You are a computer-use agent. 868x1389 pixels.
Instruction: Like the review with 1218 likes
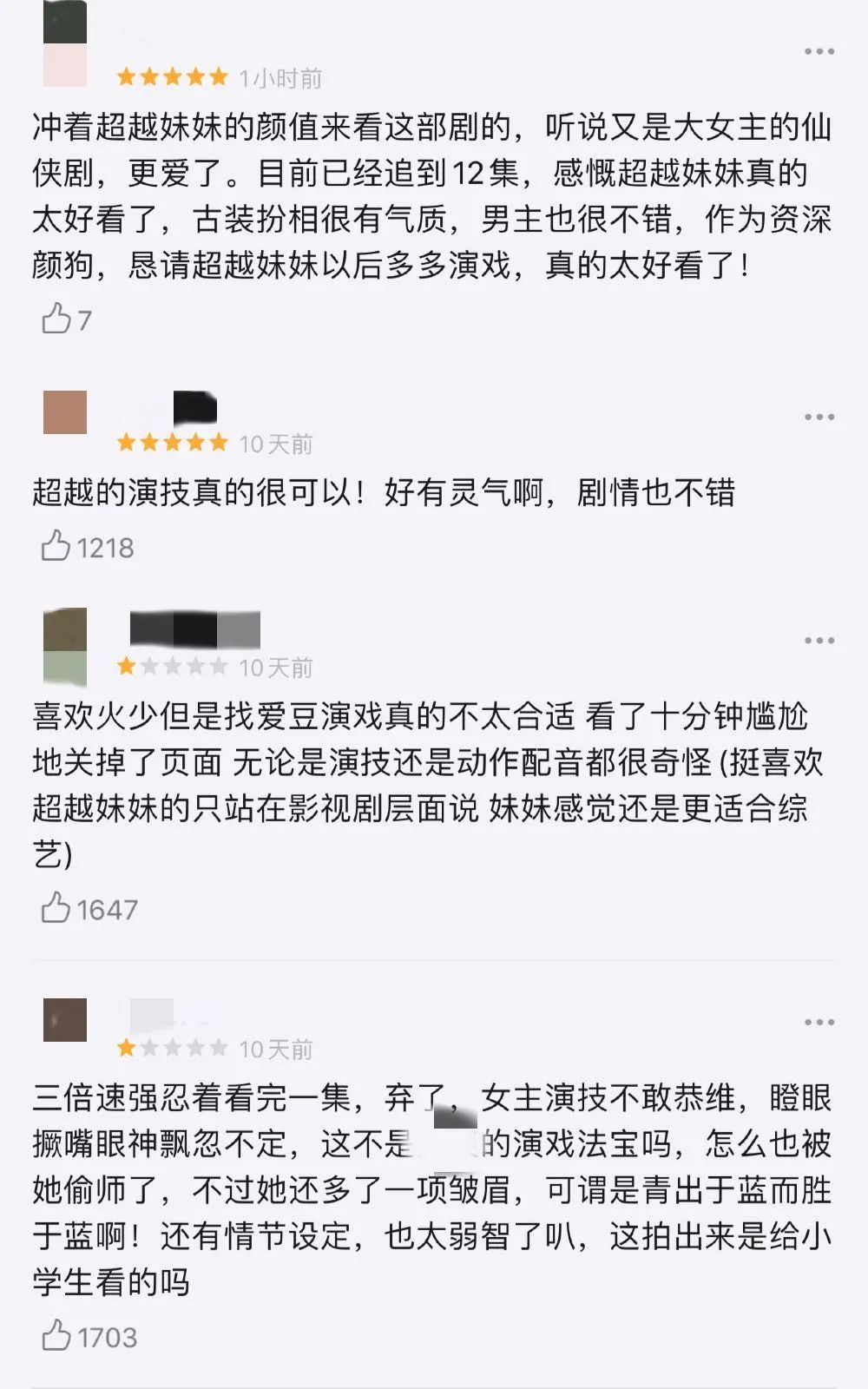pos(56,546)
